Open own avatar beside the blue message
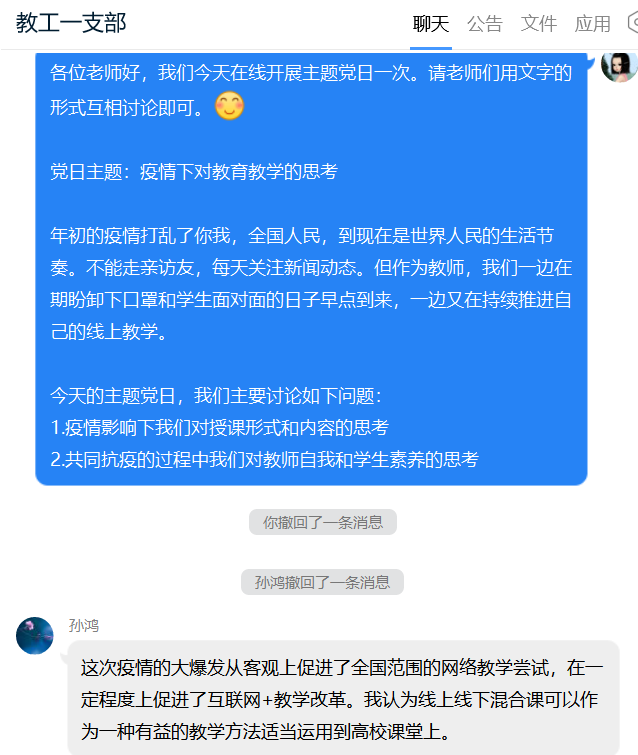Image resolution: width=638 pixels, height=755 pixels. tap(619, 66)
